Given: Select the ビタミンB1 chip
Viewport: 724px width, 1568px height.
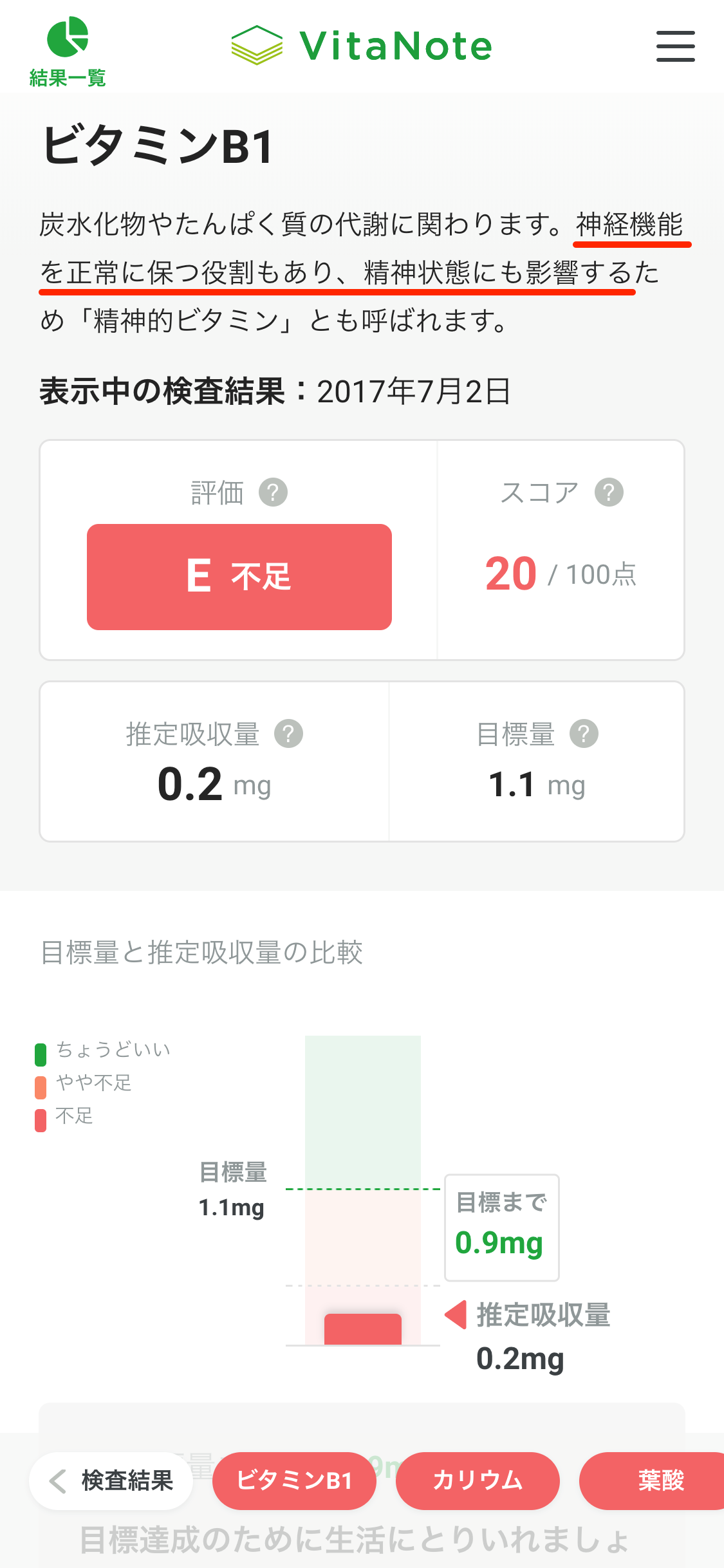Looking at the screenshot, I should 294,1480.
